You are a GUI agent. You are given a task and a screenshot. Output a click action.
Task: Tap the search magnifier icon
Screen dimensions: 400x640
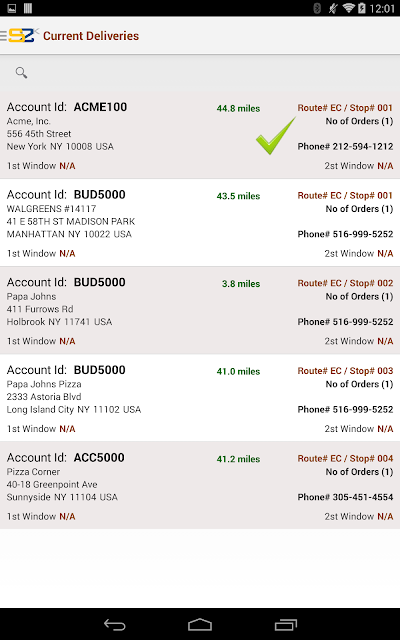(21, 73)
